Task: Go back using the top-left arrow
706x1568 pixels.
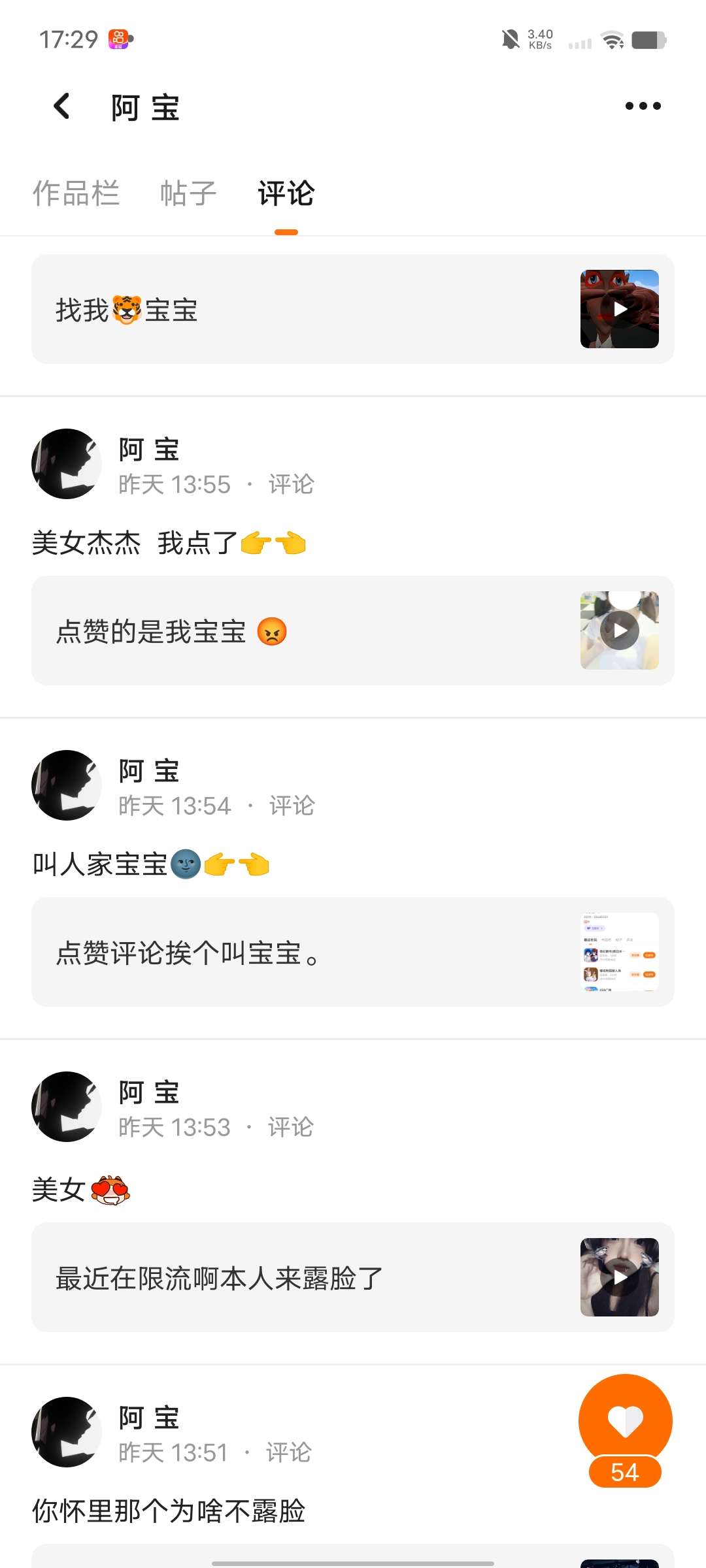Action: tap(62, 106)
